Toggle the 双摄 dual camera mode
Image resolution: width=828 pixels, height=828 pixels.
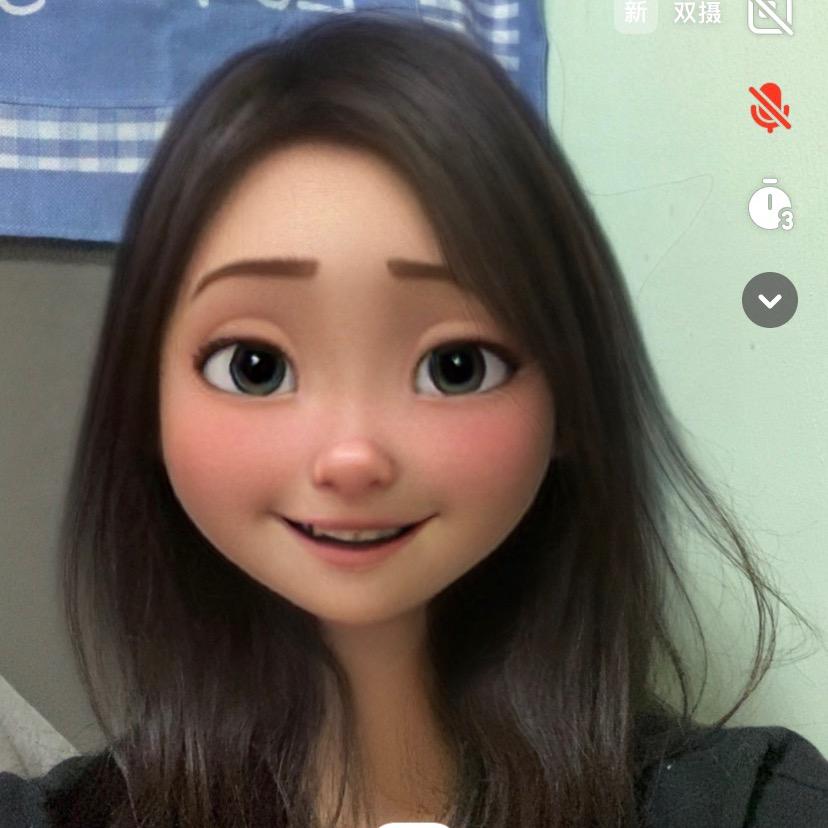tap(697, 12)
